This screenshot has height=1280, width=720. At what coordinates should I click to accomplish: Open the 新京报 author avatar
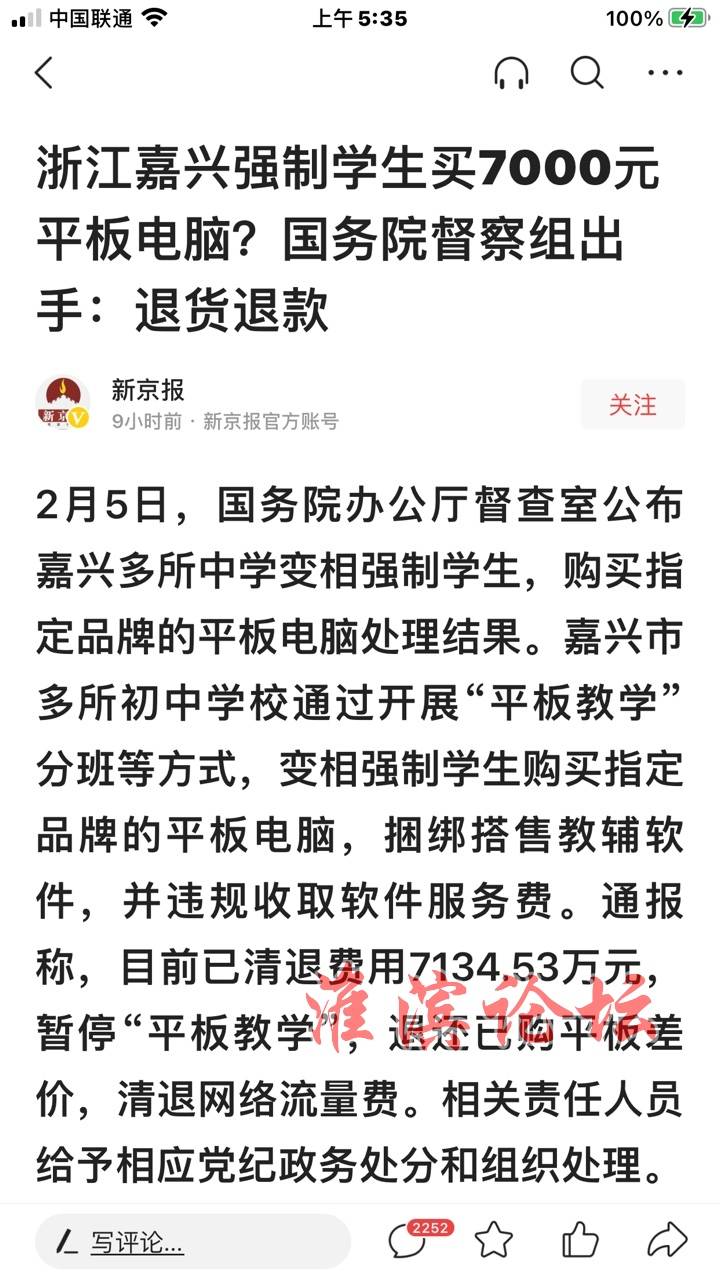(x=63, y=404)
